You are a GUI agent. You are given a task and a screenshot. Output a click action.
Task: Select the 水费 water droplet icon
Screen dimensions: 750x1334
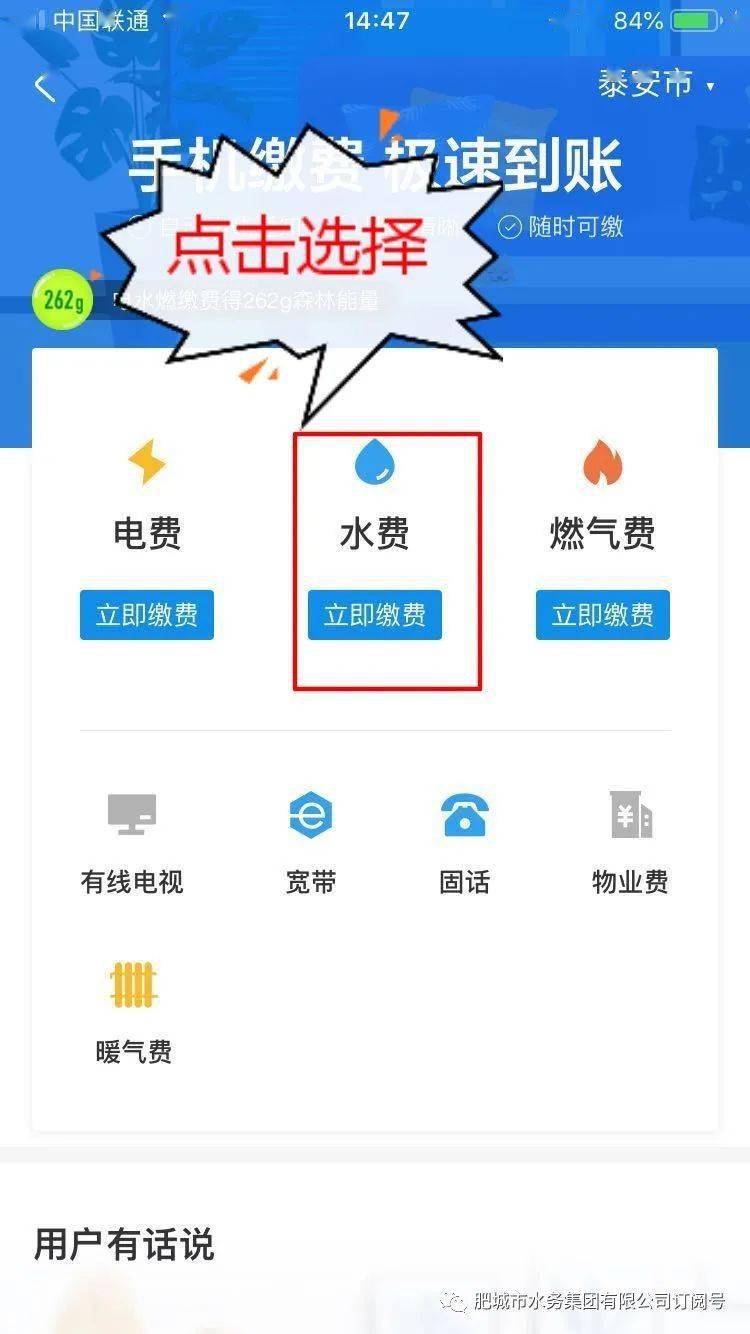374,460
